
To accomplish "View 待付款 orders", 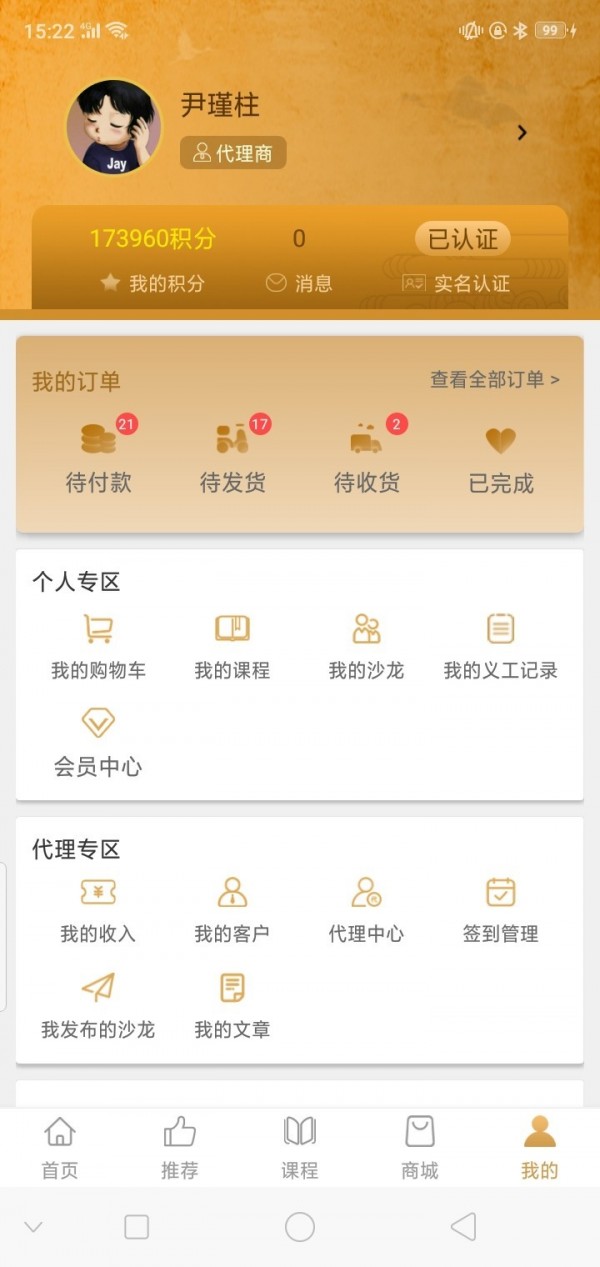I will coord(98,456).
